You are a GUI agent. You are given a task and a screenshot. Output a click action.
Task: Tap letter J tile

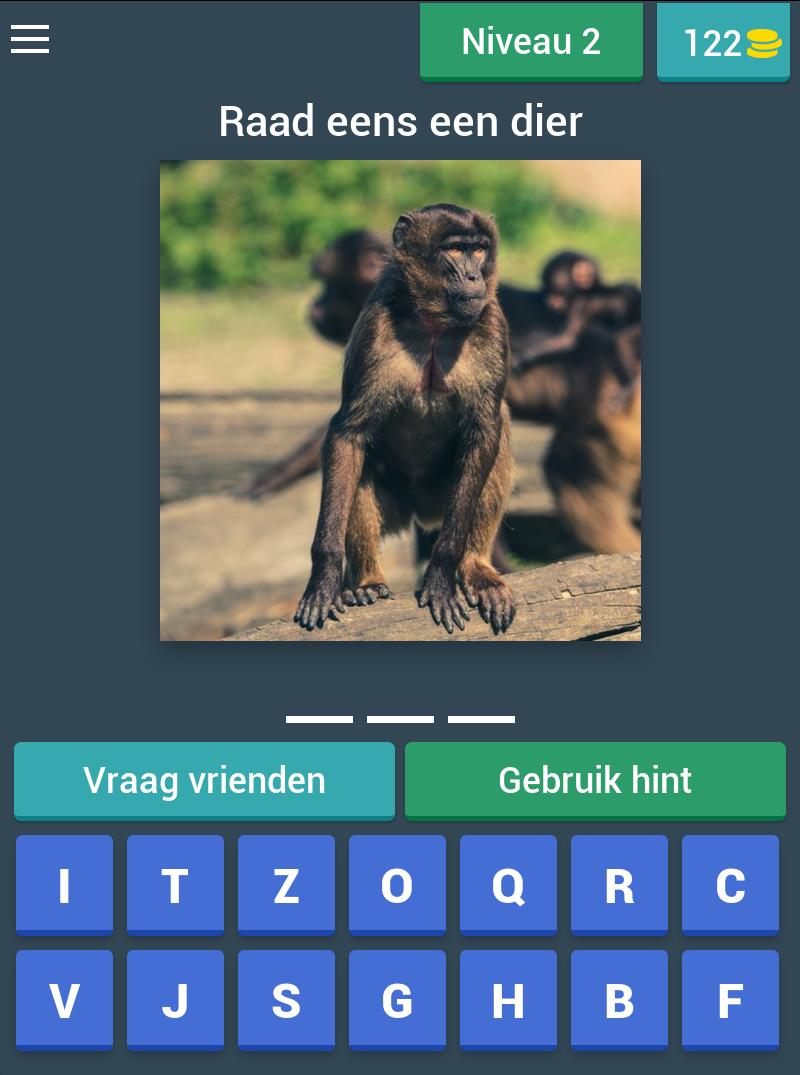175,1000
